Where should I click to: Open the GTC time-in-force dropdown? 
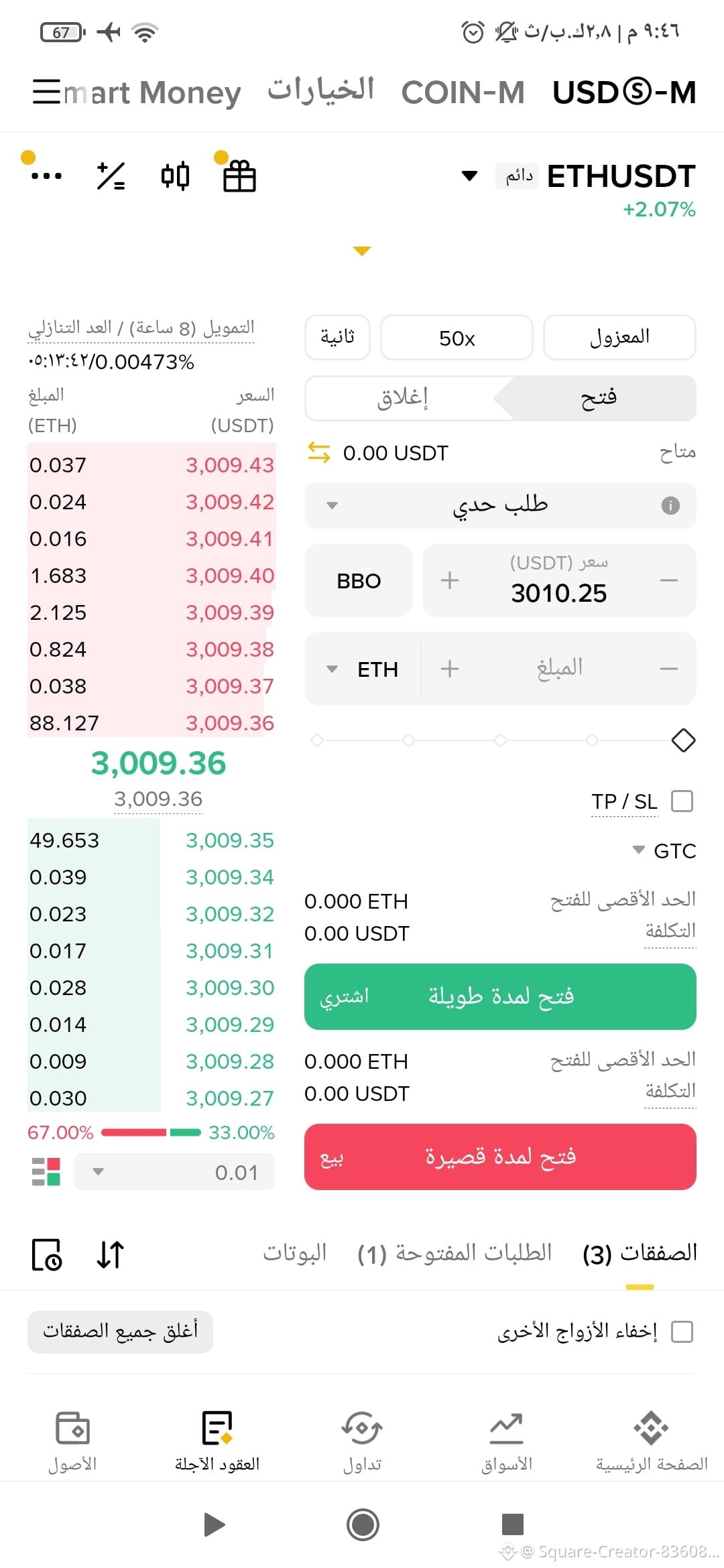[x=664, y=851]
